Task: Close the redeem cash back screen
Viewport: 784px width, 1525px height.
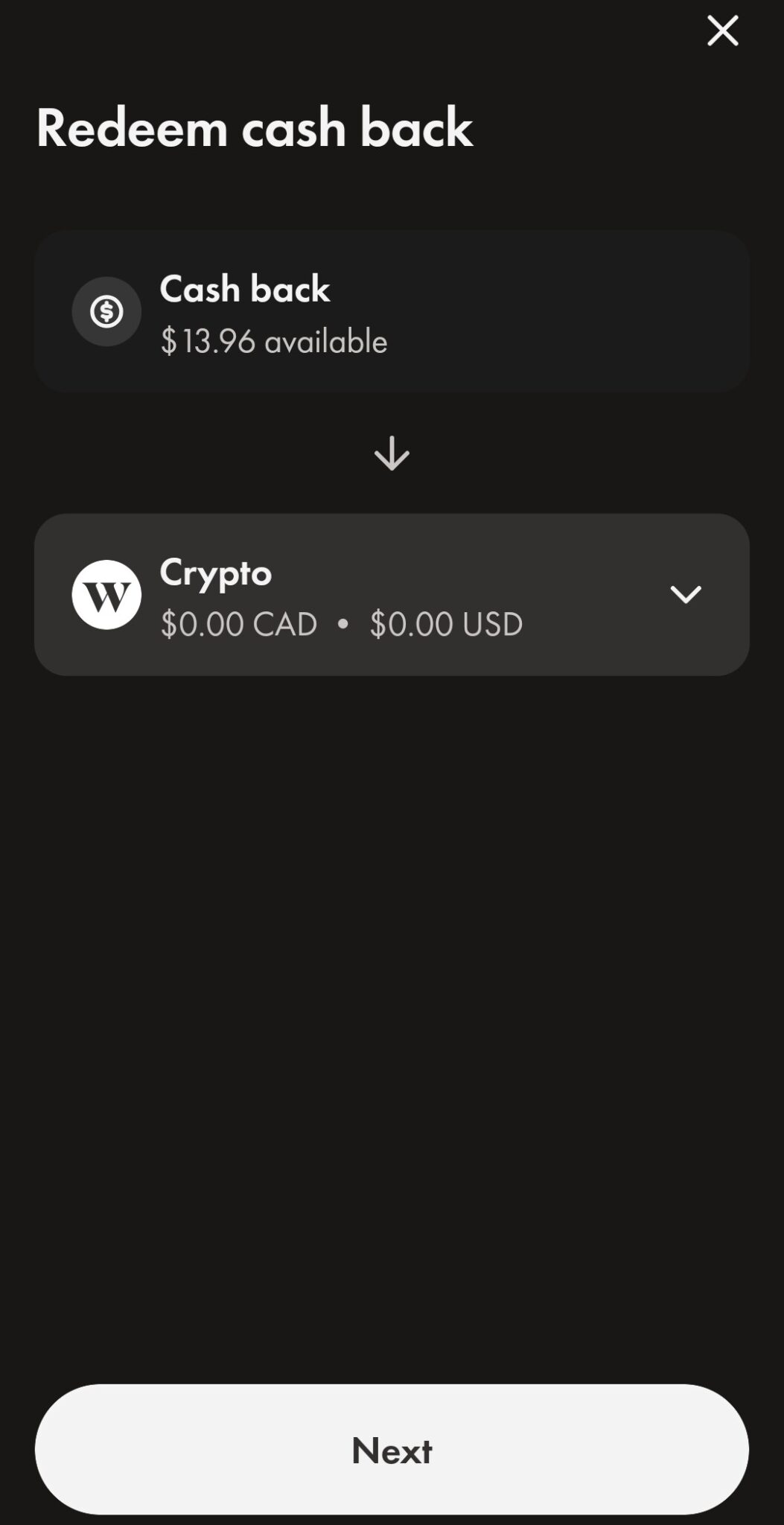Action: pyautogui.click(x=721, y=31)
